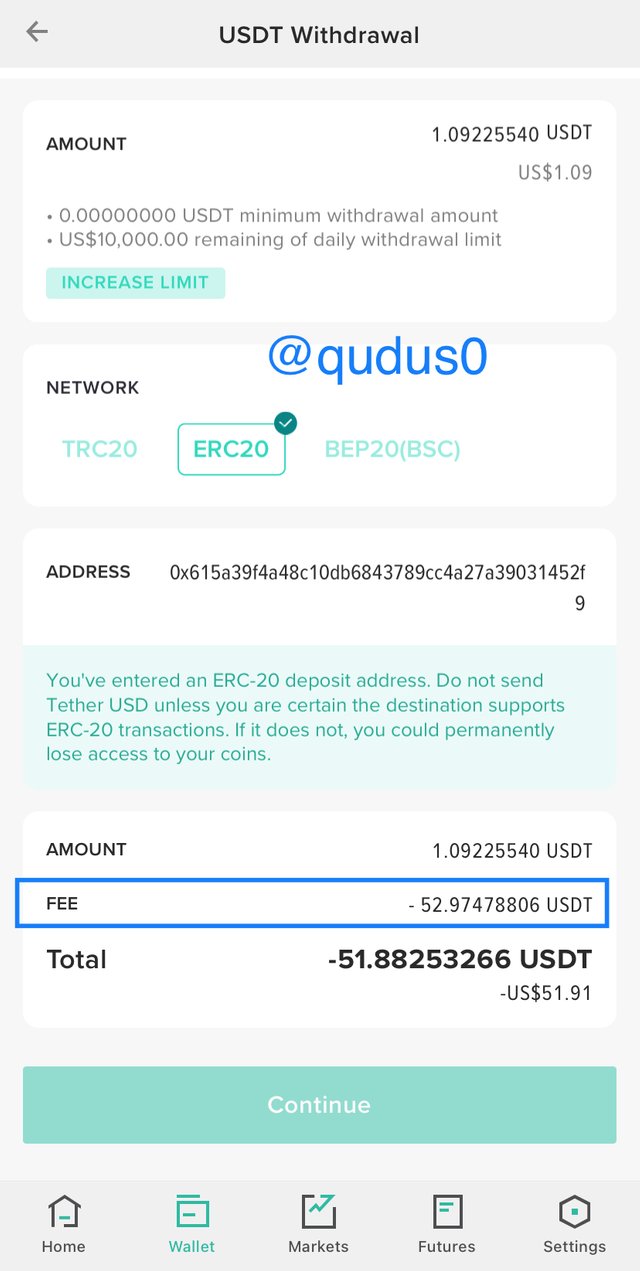Open the Futures tab
The image size is (640, 1271).
click(x=446, y=1224)
